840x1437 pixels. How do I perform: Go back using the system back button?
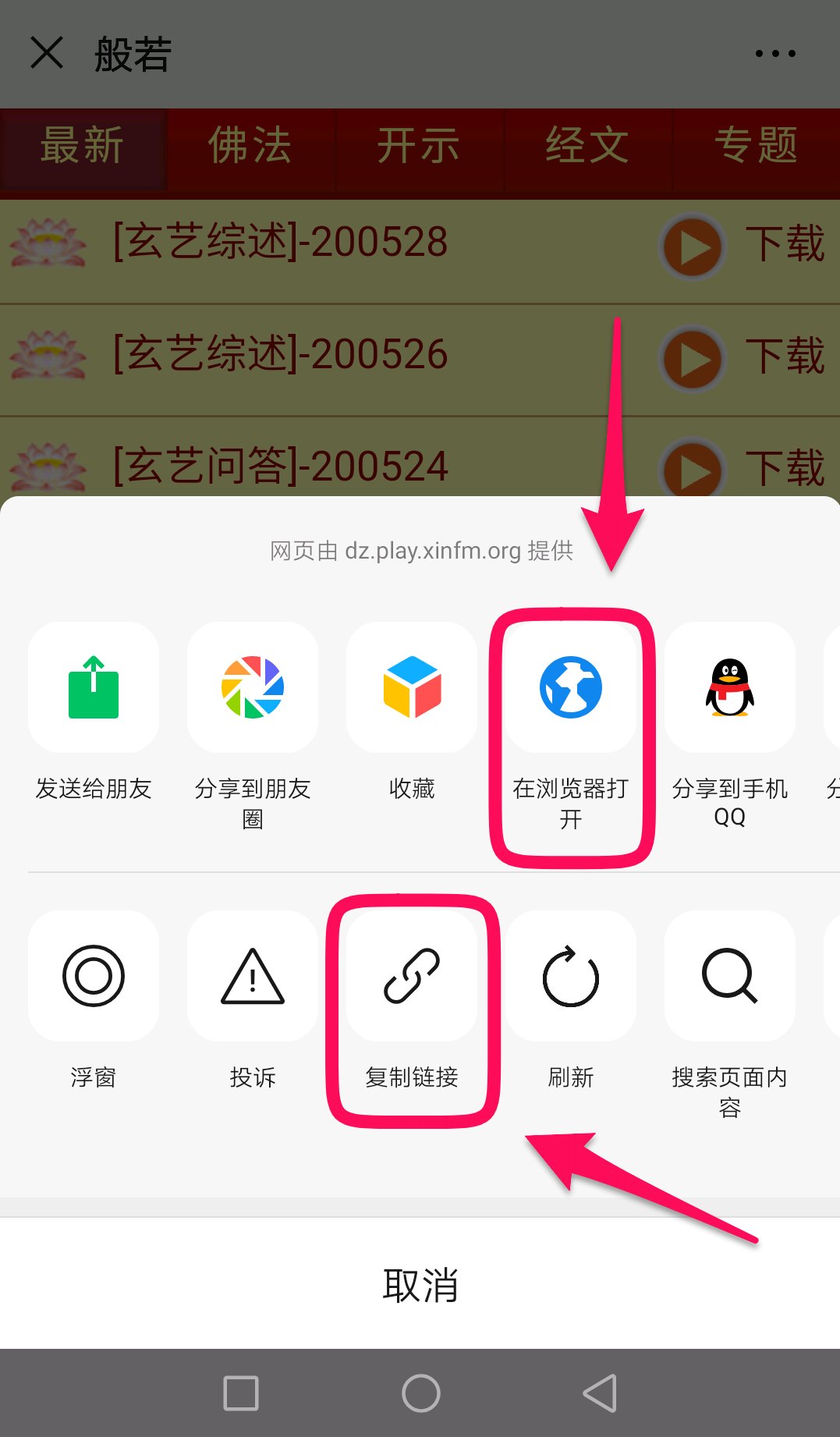[600, 1393]
